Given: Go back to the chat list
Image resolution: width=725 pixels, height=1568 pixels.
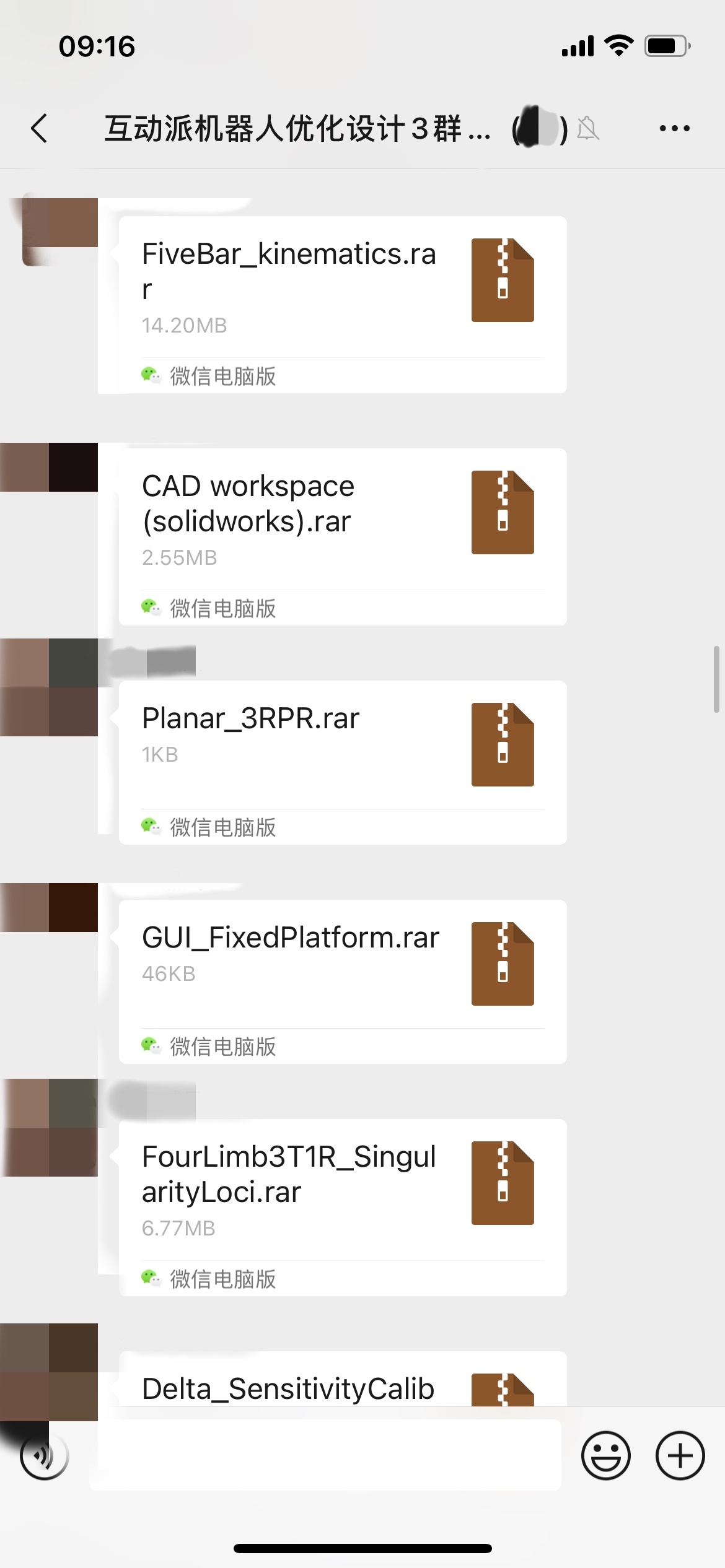Looking at the screenshot, I should [x=40, y=129].
